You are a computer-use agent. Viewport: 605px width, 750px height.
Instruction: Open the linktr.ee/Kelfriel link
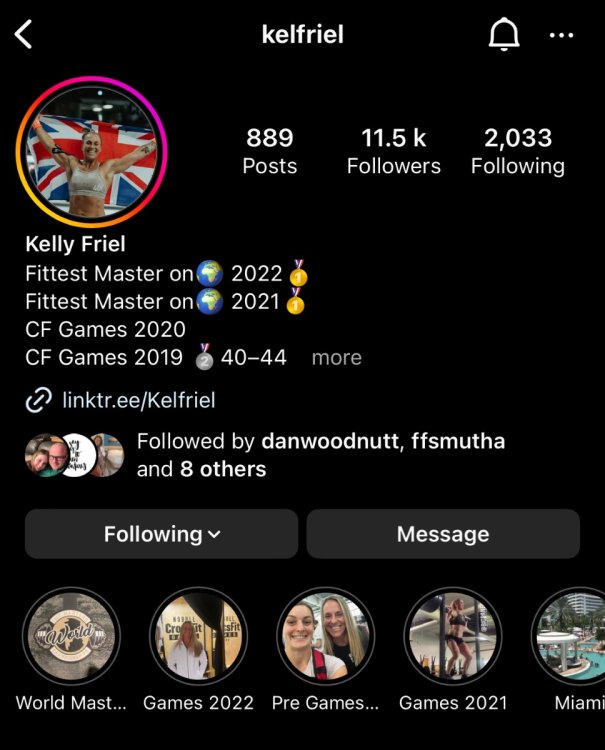coord(138,401)
